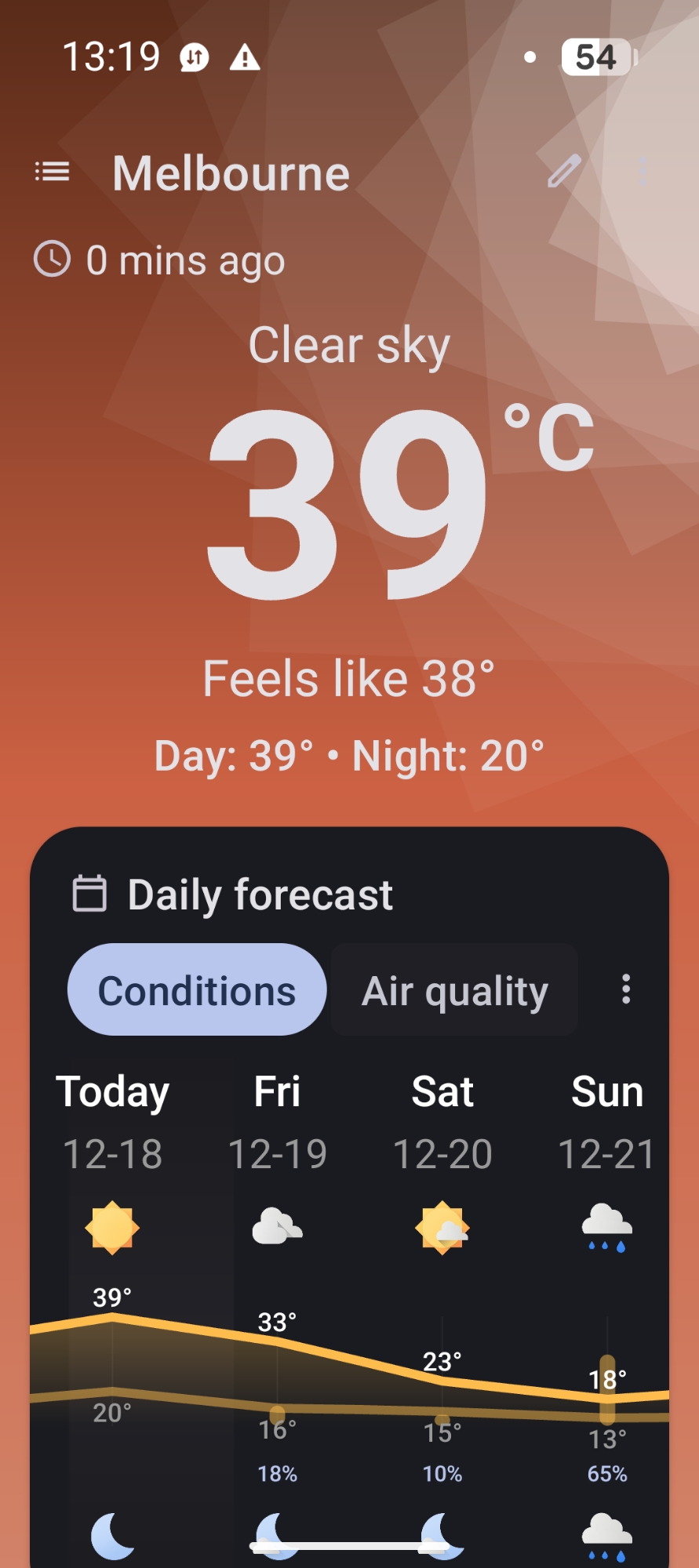Edit the Melbourne location
The width and height of the screenshot is (699, 1568).
(x=564, y=172)
